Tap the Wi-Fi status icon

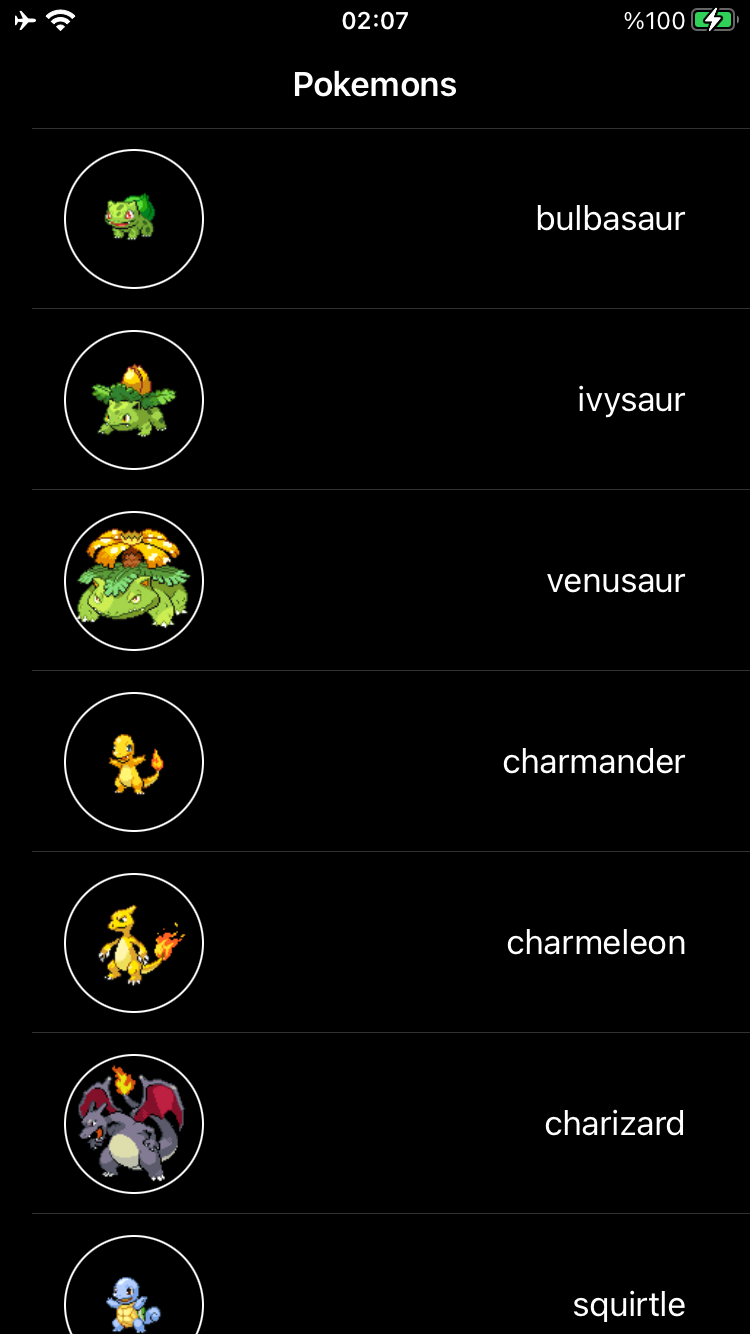tap(58, 18)
